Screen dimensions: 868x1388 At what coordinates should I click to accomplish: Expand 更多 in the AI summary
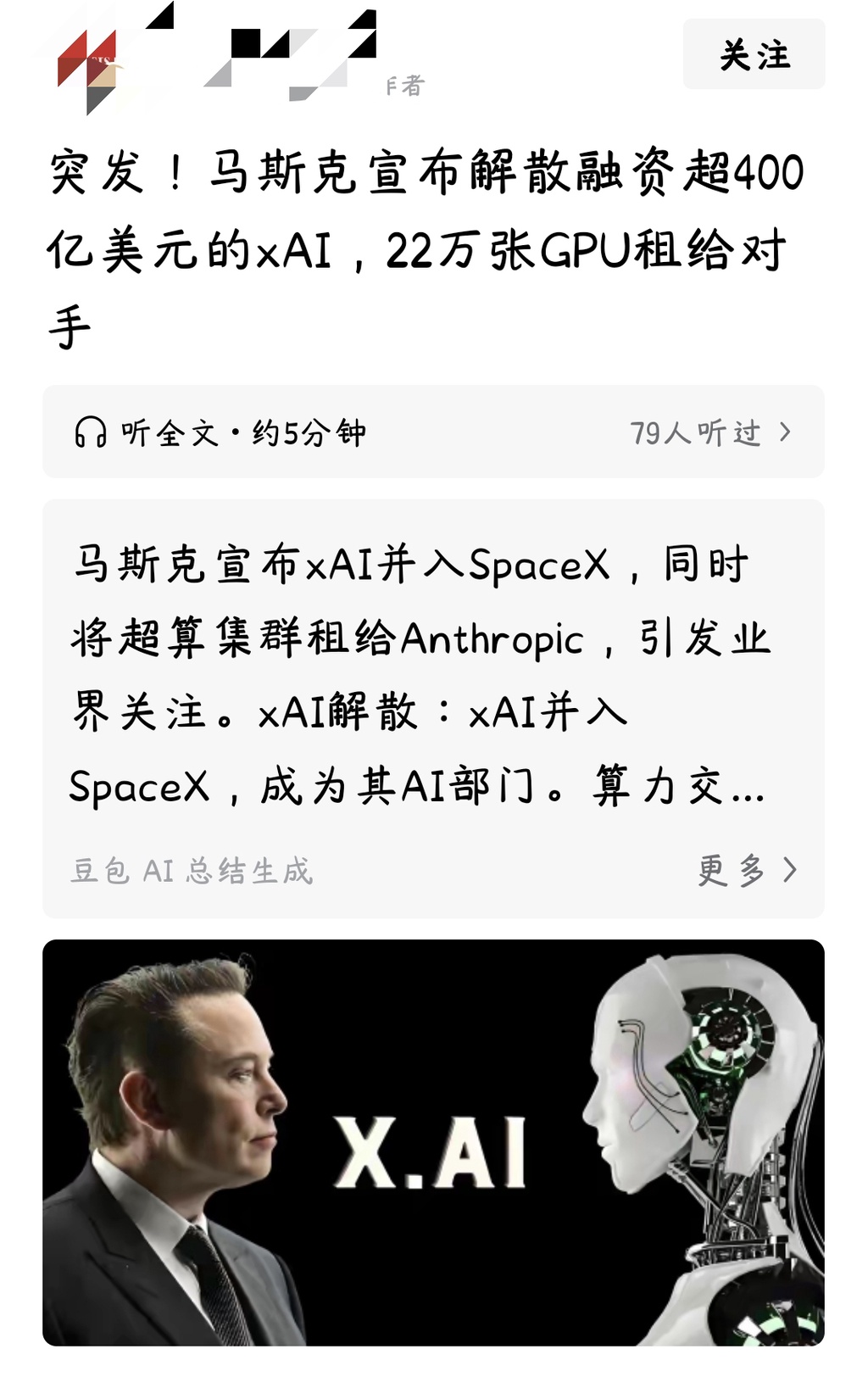point(747,870)
